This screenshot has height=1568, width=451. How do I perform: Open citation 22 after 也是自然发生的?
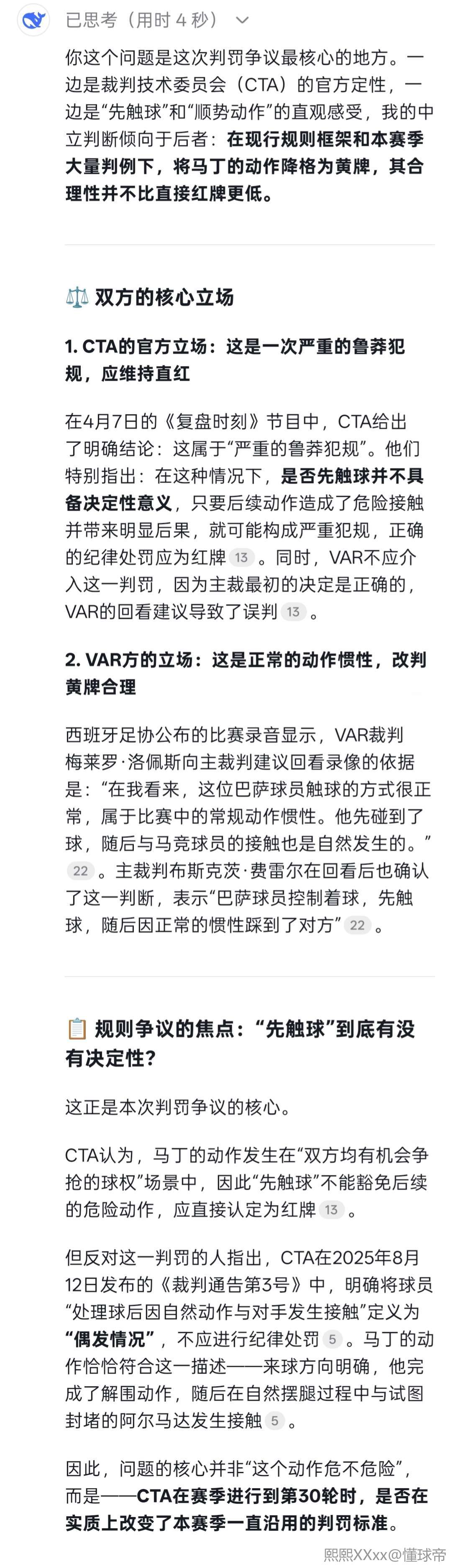pyautogui.click(x=80, y=871)
